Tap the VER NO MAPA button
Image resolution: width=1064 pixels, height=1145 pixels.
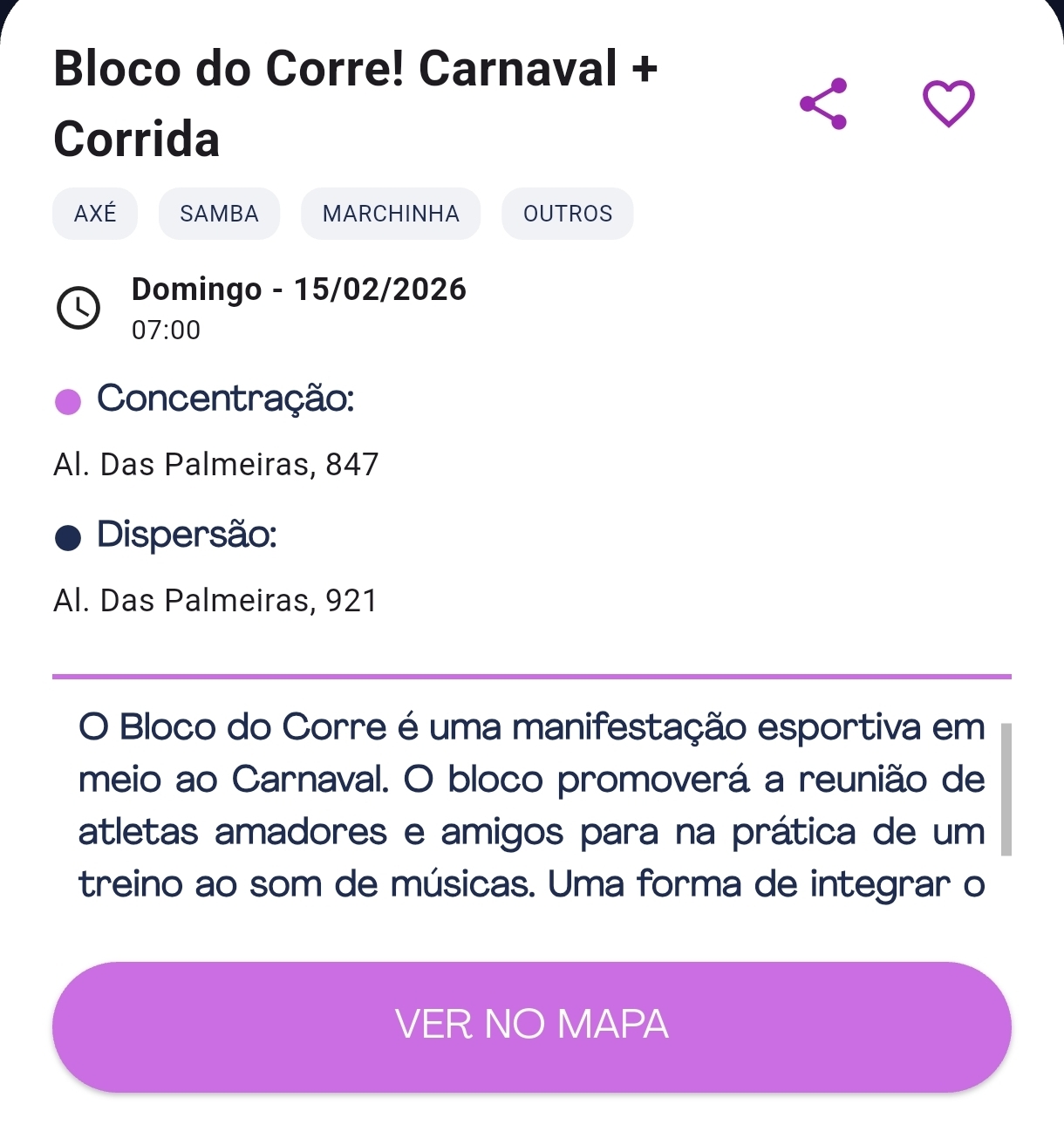(531, 1026)
